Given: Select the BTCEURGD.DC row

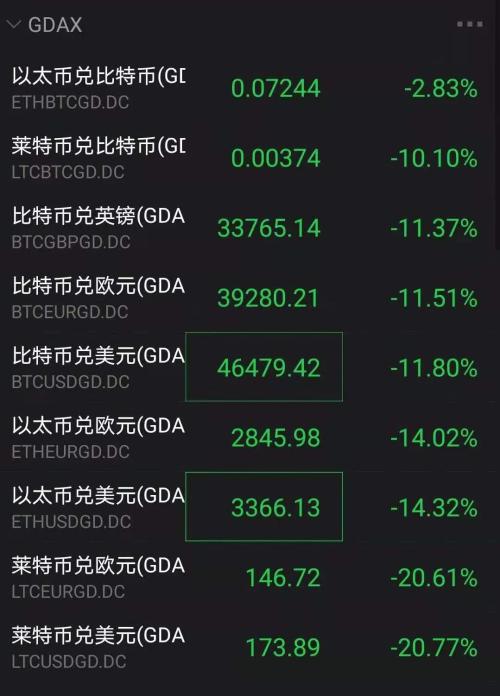Looking at the screenshot, I should [250, 298].
